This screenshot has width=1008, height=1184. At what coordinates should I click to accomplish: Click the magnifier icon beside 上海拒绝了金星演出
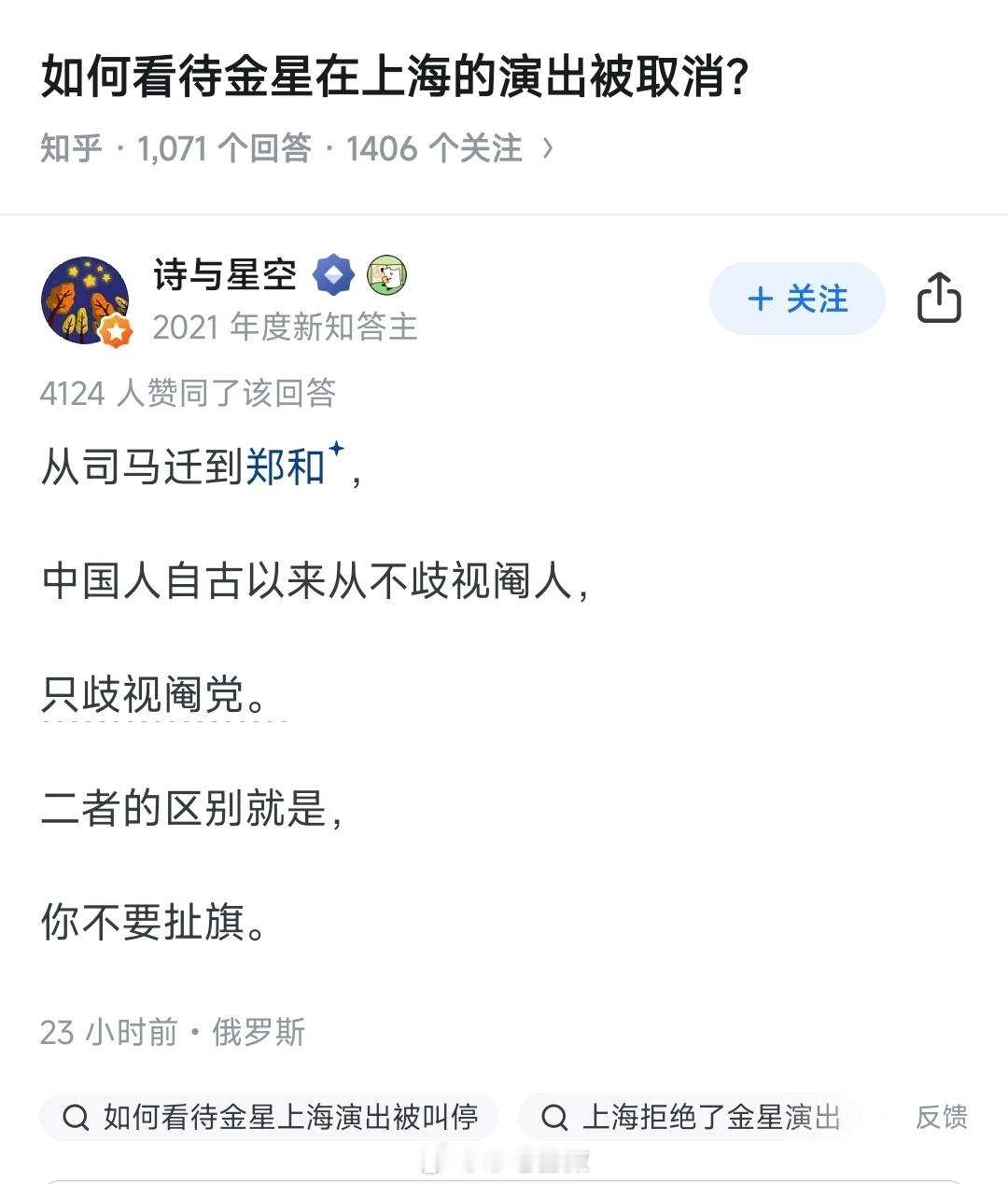click(555, 1116)
